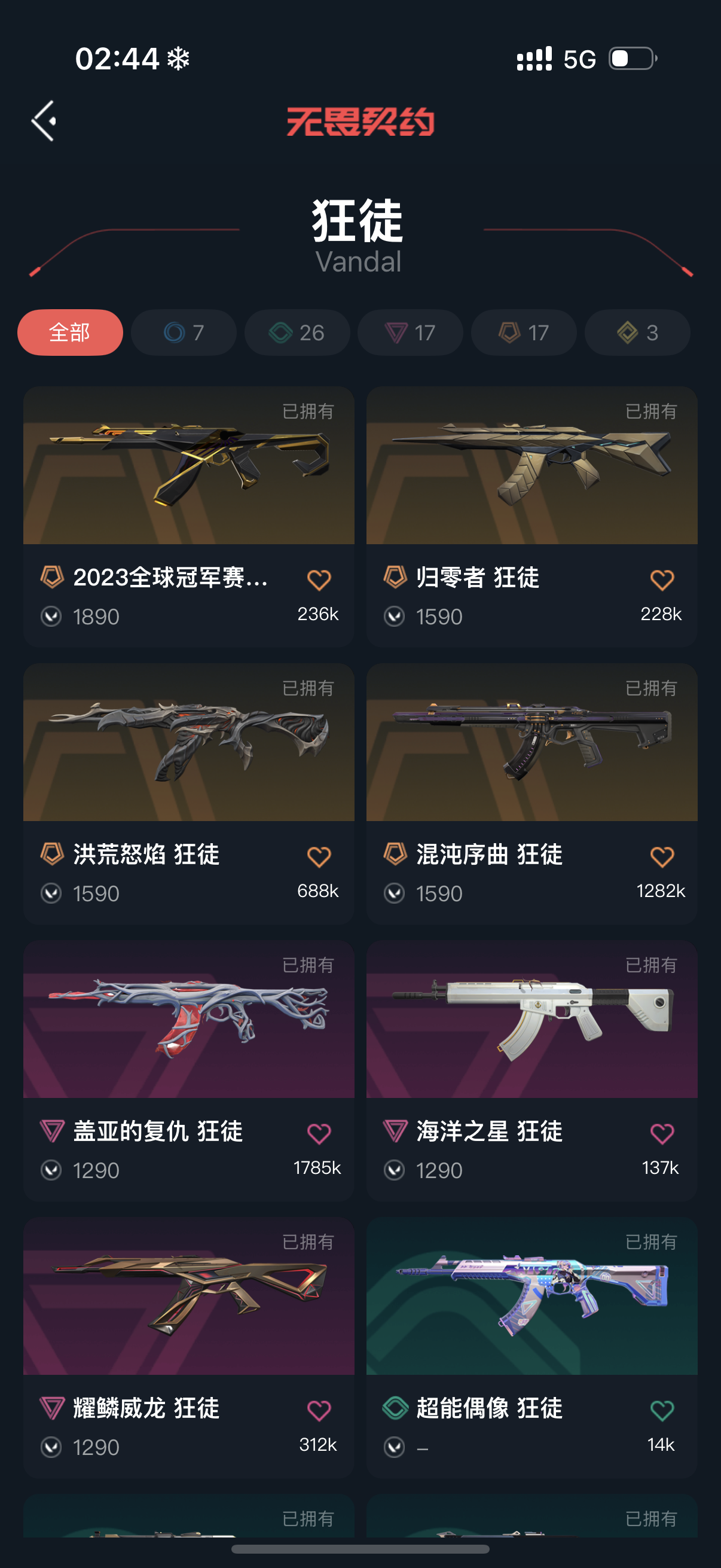Open the 超能偶像 狂徒 skin card
Screen dimensions: 721x1568
(x=531, y=1348)
